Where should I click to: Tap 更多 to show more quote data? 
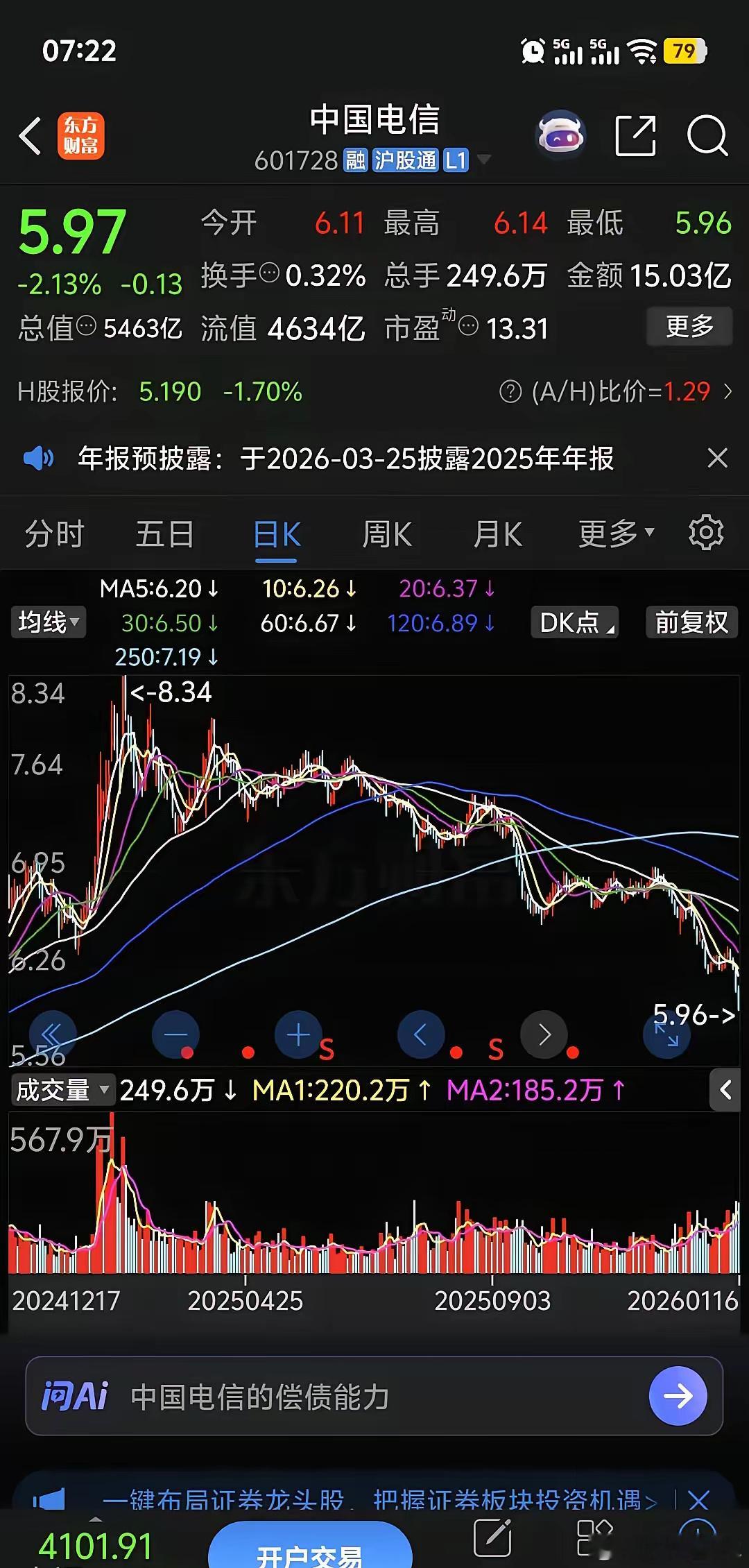coord(689,326)
